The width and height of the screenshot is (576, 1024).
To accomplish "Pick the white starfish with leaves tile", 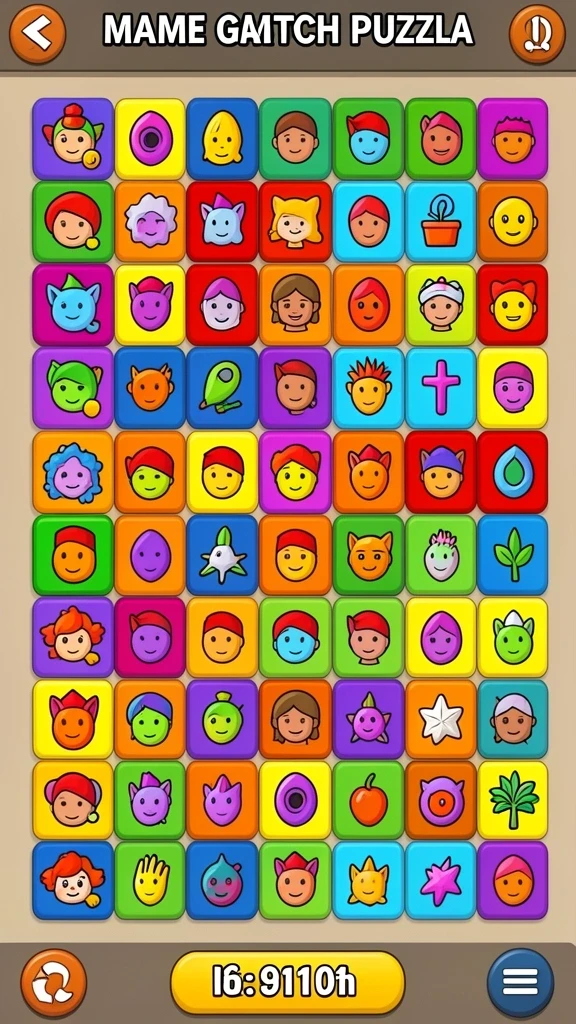I will coord(222,554).
